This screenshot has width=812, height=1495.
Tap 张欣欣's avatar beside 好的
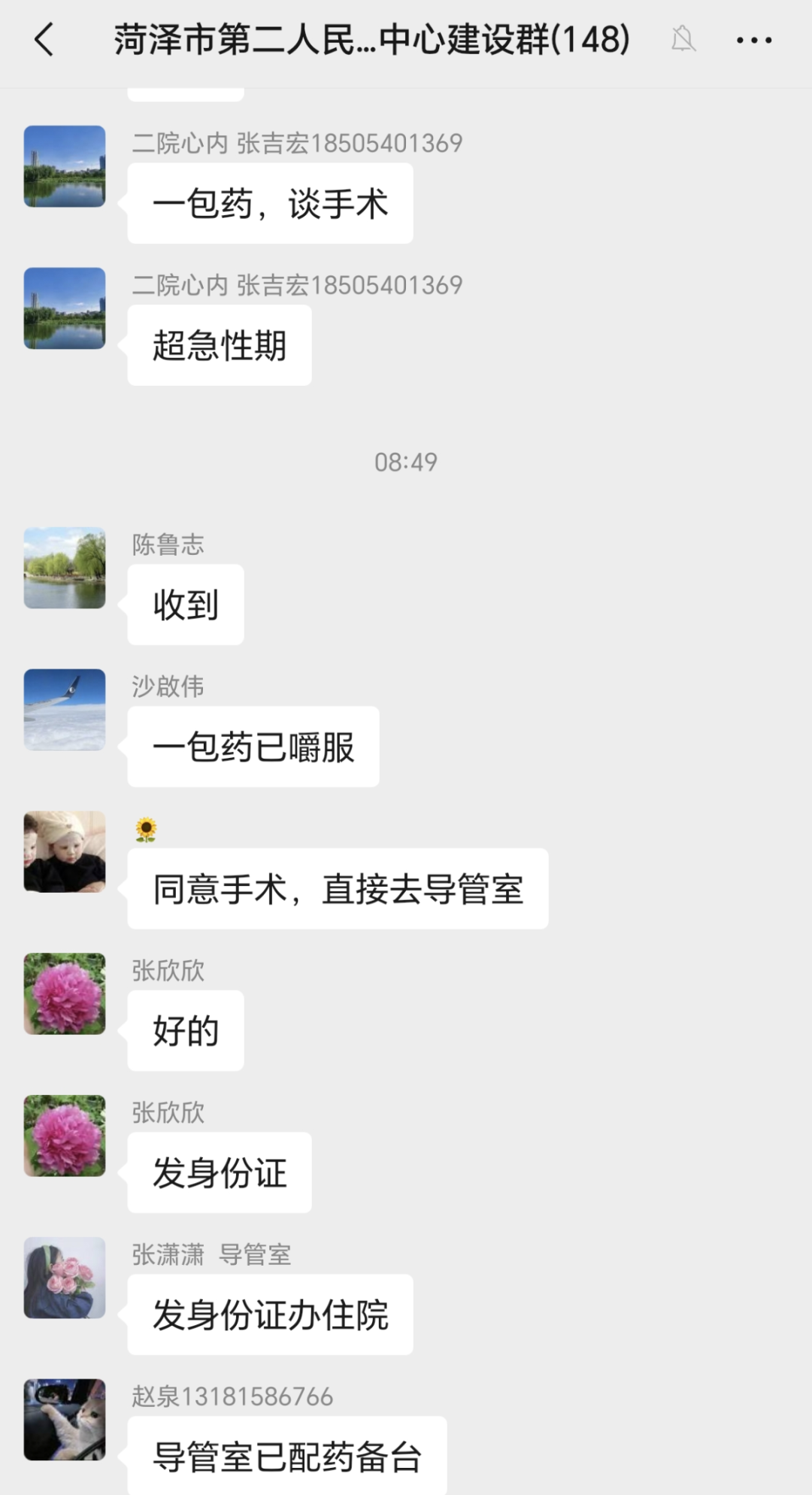(65, 994)
